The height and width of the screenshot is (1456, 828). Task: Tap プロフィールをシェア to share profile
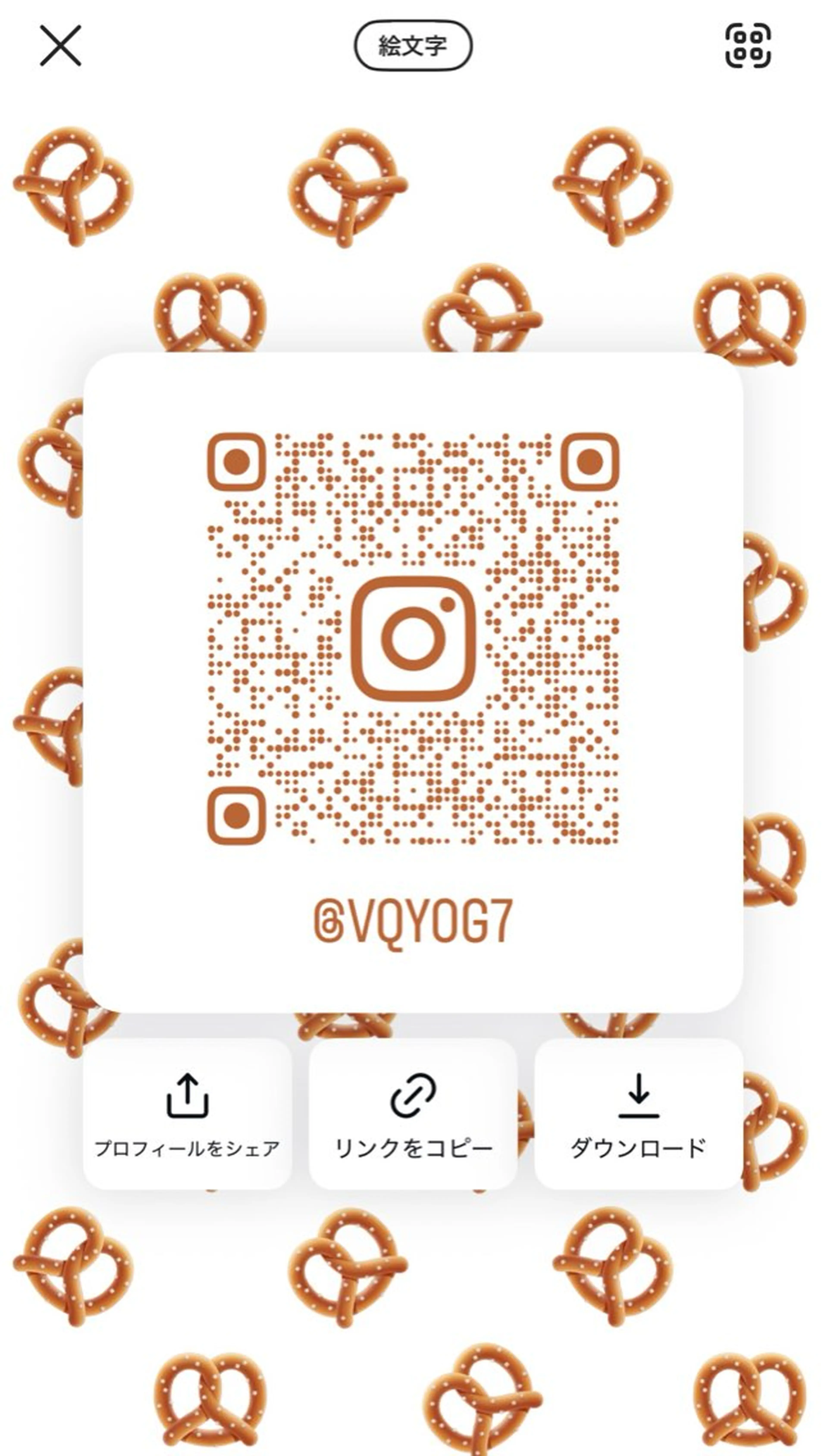[187, 1114]
